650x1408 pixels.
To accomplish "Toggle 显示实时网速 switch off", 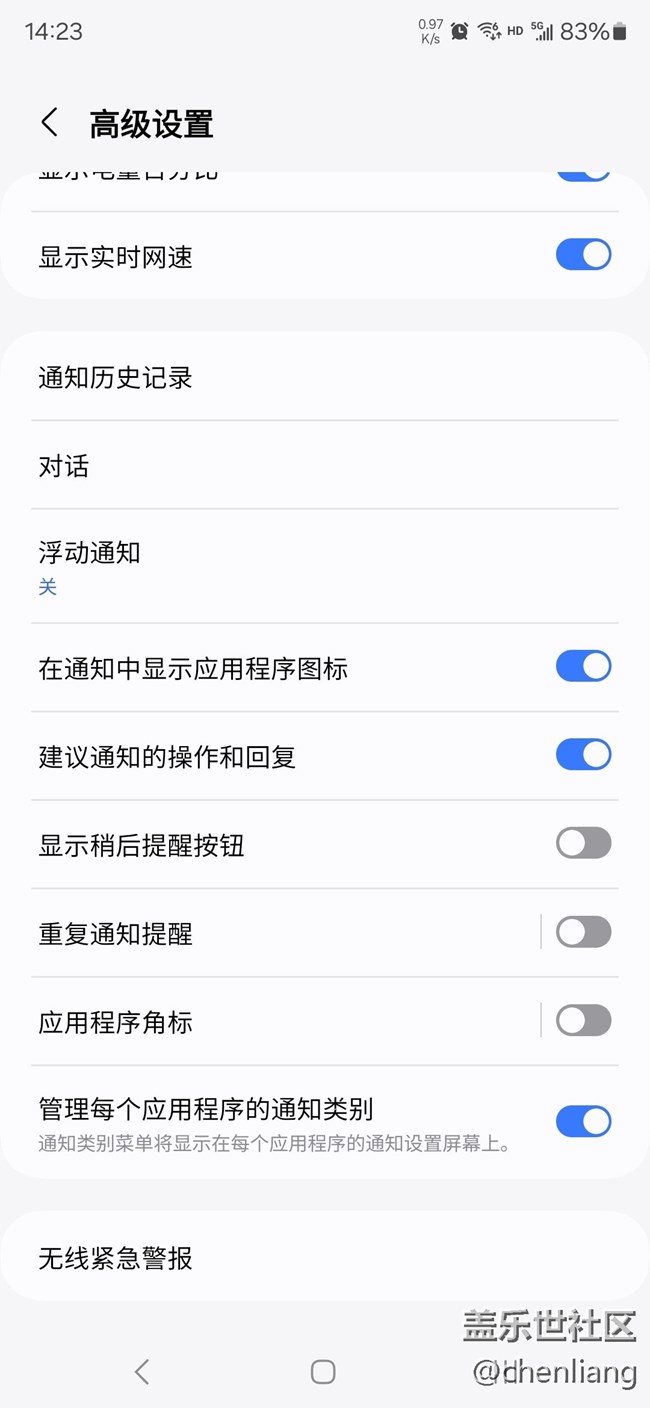I will 583,255.
